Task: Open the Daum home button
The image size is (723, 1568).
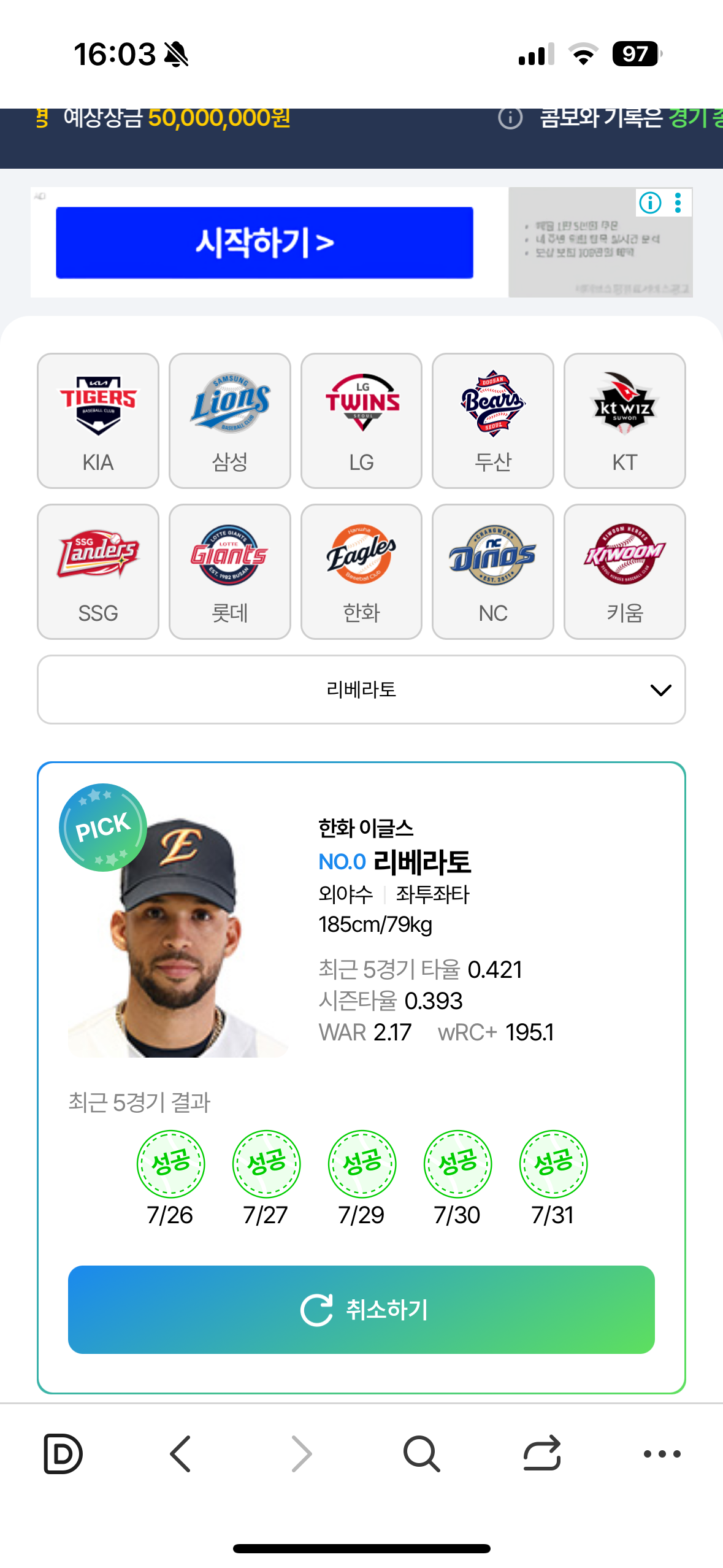Action: 63,1453
